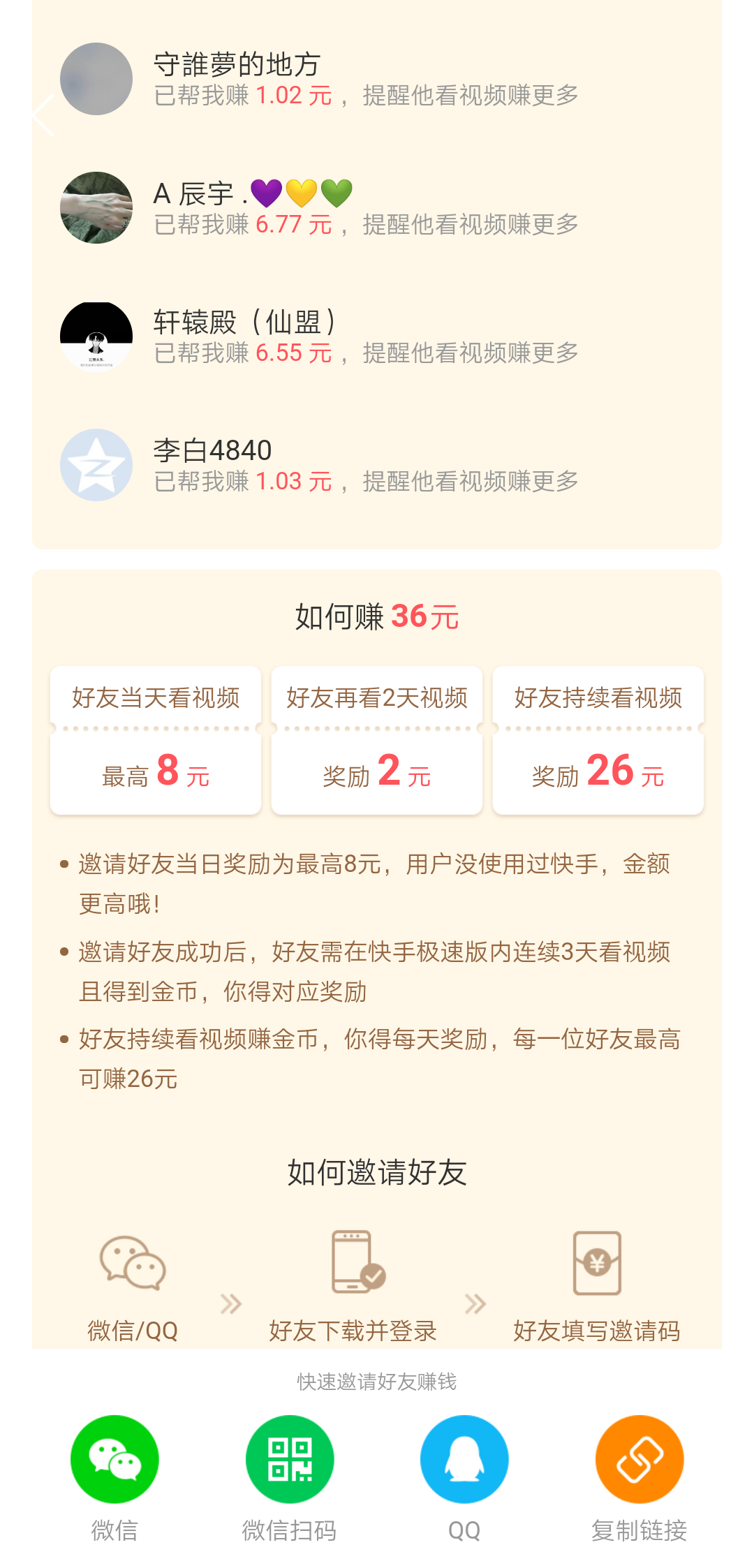Go back using the left arrow

pos(43,114)
